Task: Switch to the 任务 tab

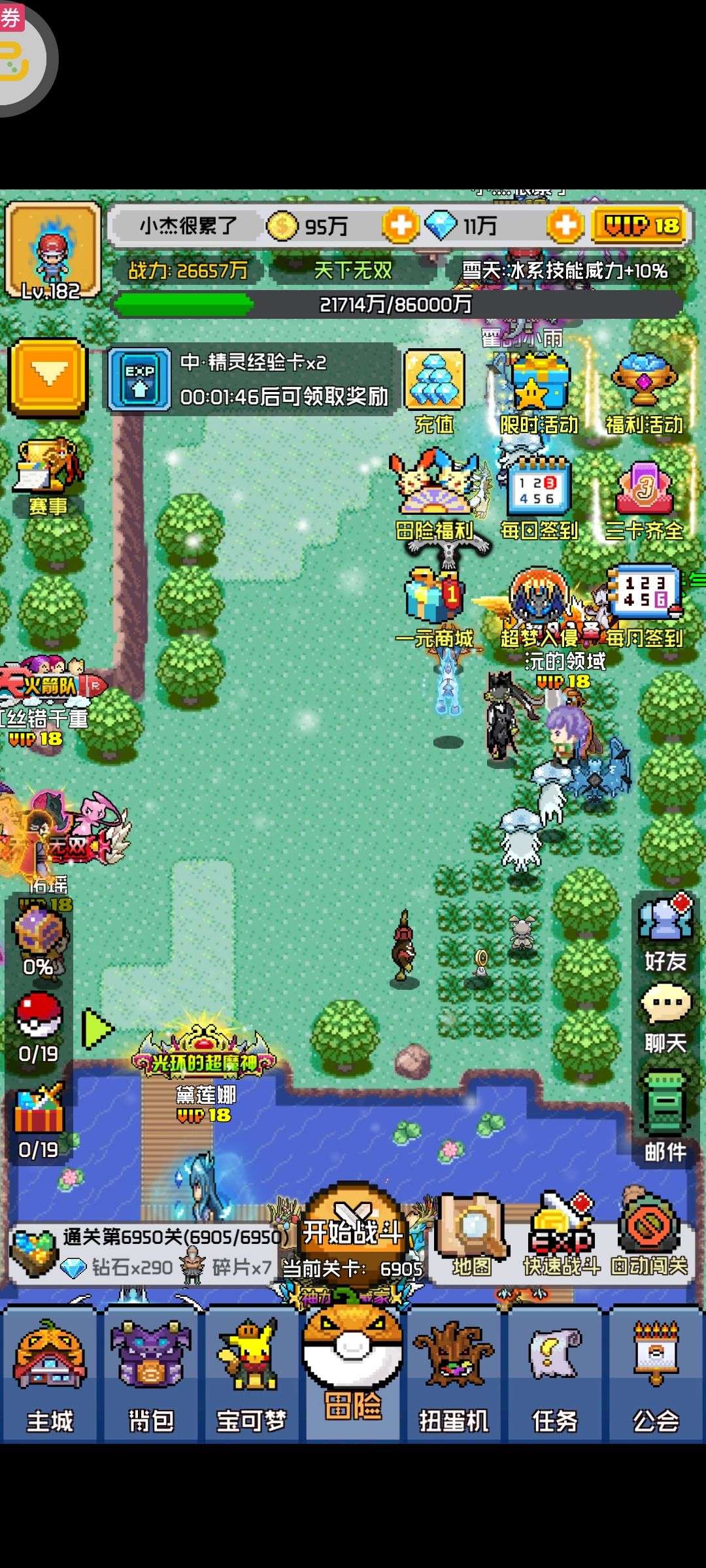Action: coord(554,1375)
